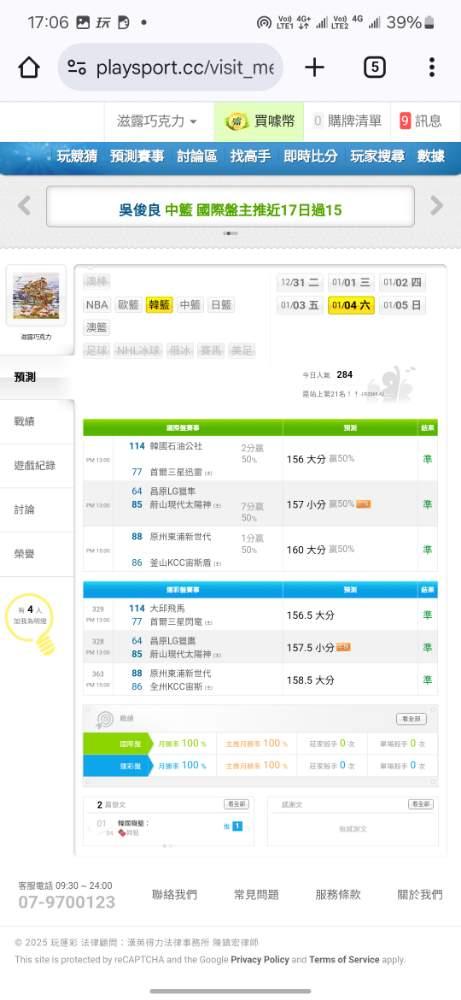This screenshot has width=461, height=1000.
Task: Go to 預測賽事 in the navigation bar
Action: (136, 156)
